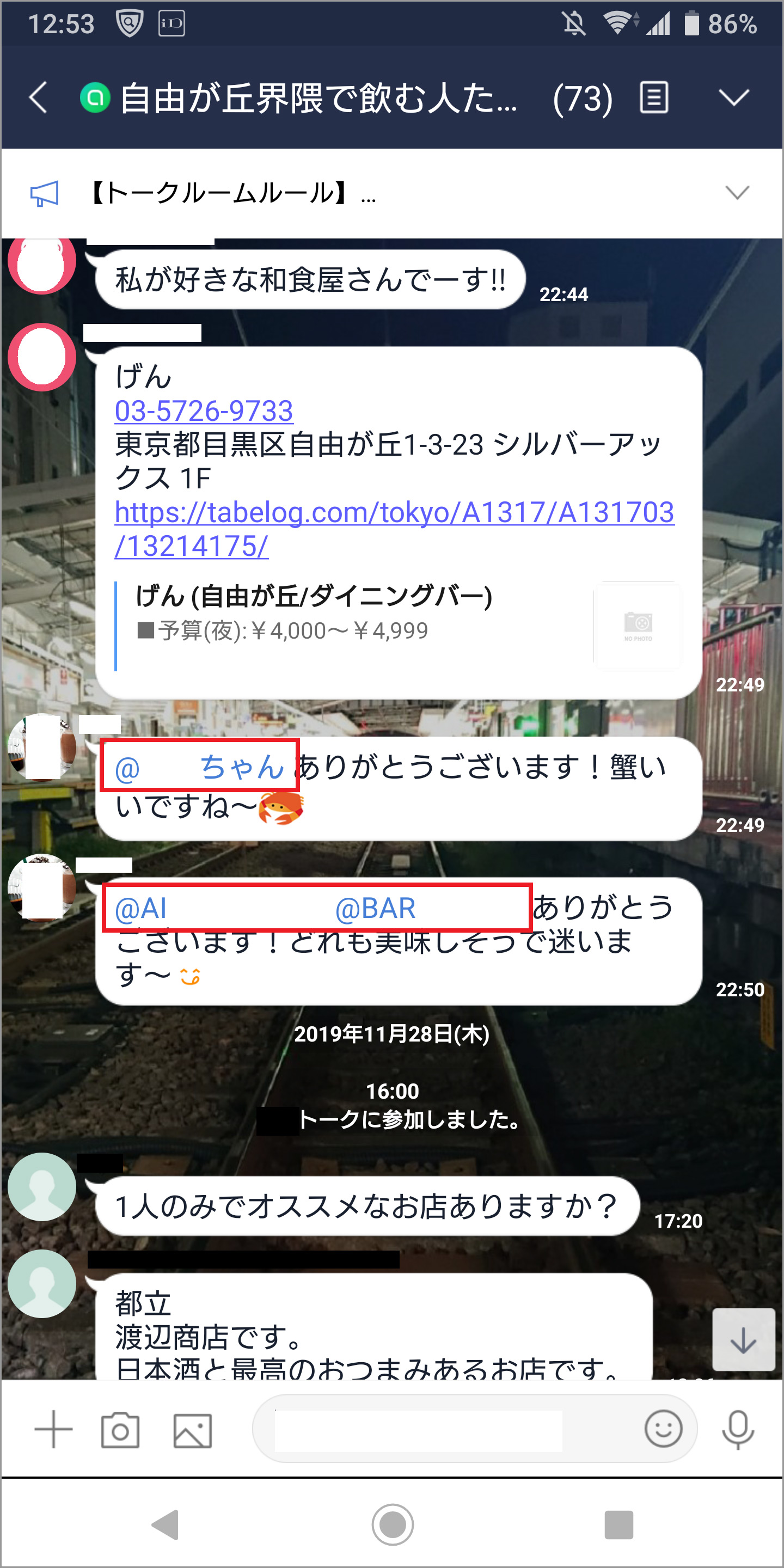Tap the system home button
784x1568 pixels.
(393, 1525)
